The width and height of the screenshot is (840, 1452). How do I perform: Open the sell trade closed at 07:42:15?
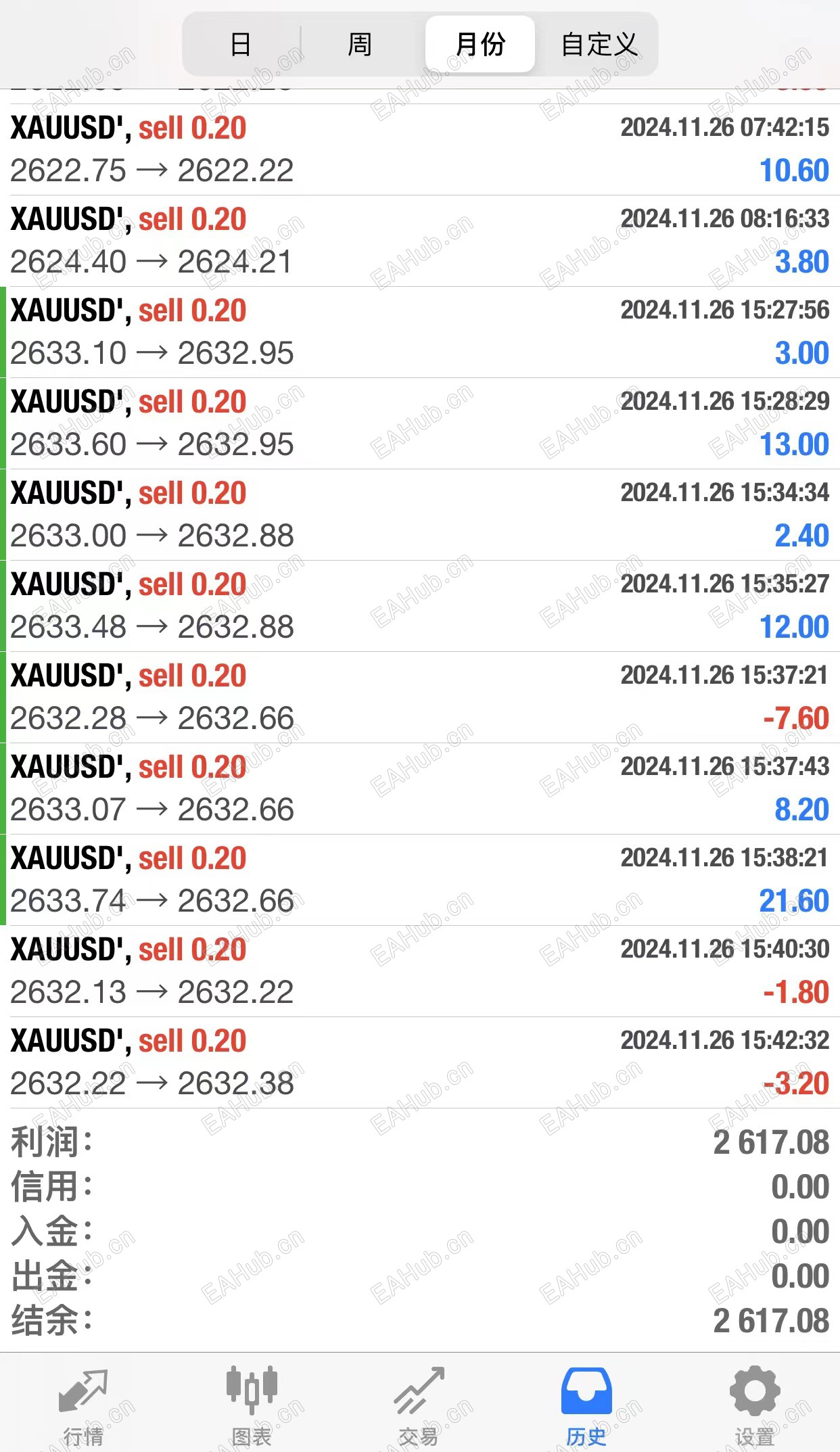pyautogui.click(x=419, y=149)
